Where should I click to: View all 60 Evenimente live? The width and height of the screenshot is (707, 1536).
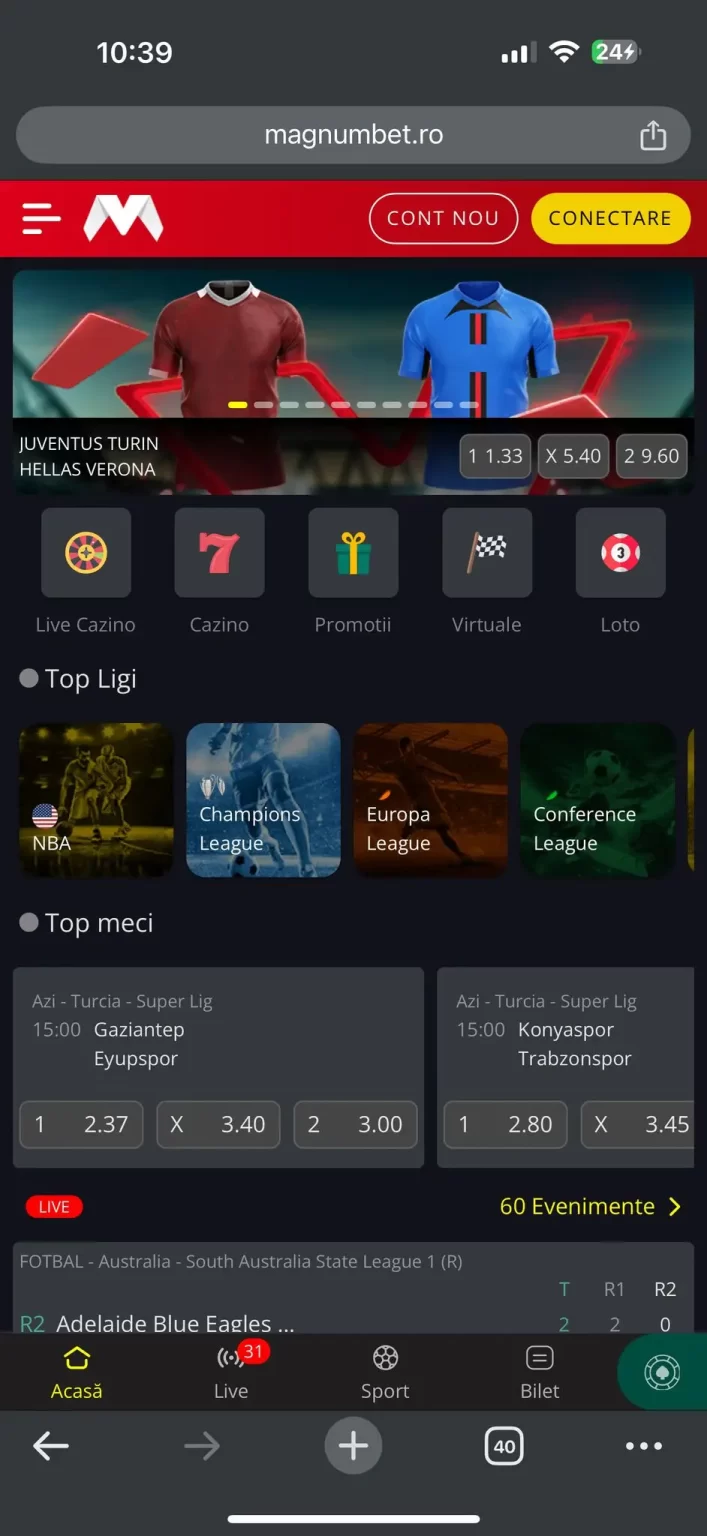point(590,1206)
